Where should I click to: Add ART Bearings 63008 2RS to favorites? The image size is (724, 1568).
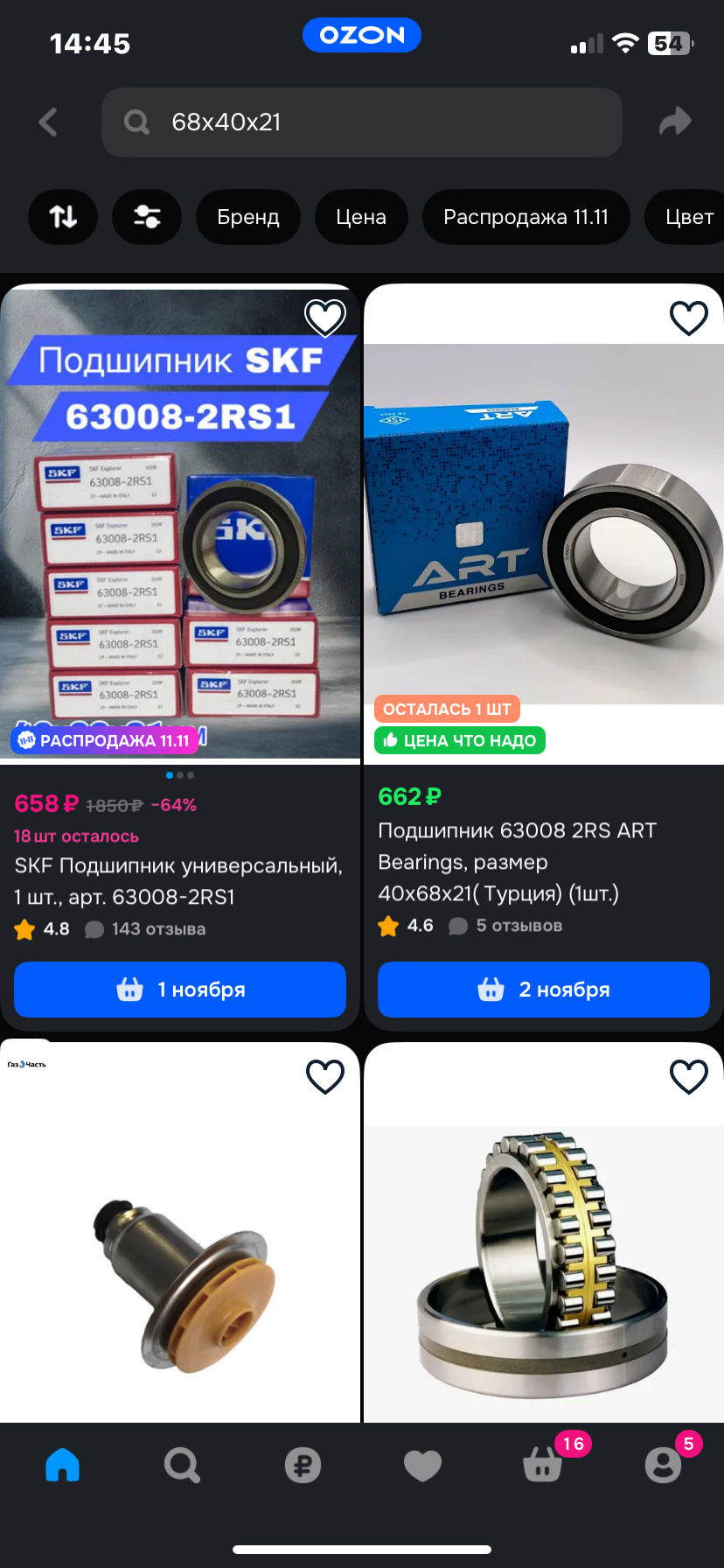click(689, 318)
